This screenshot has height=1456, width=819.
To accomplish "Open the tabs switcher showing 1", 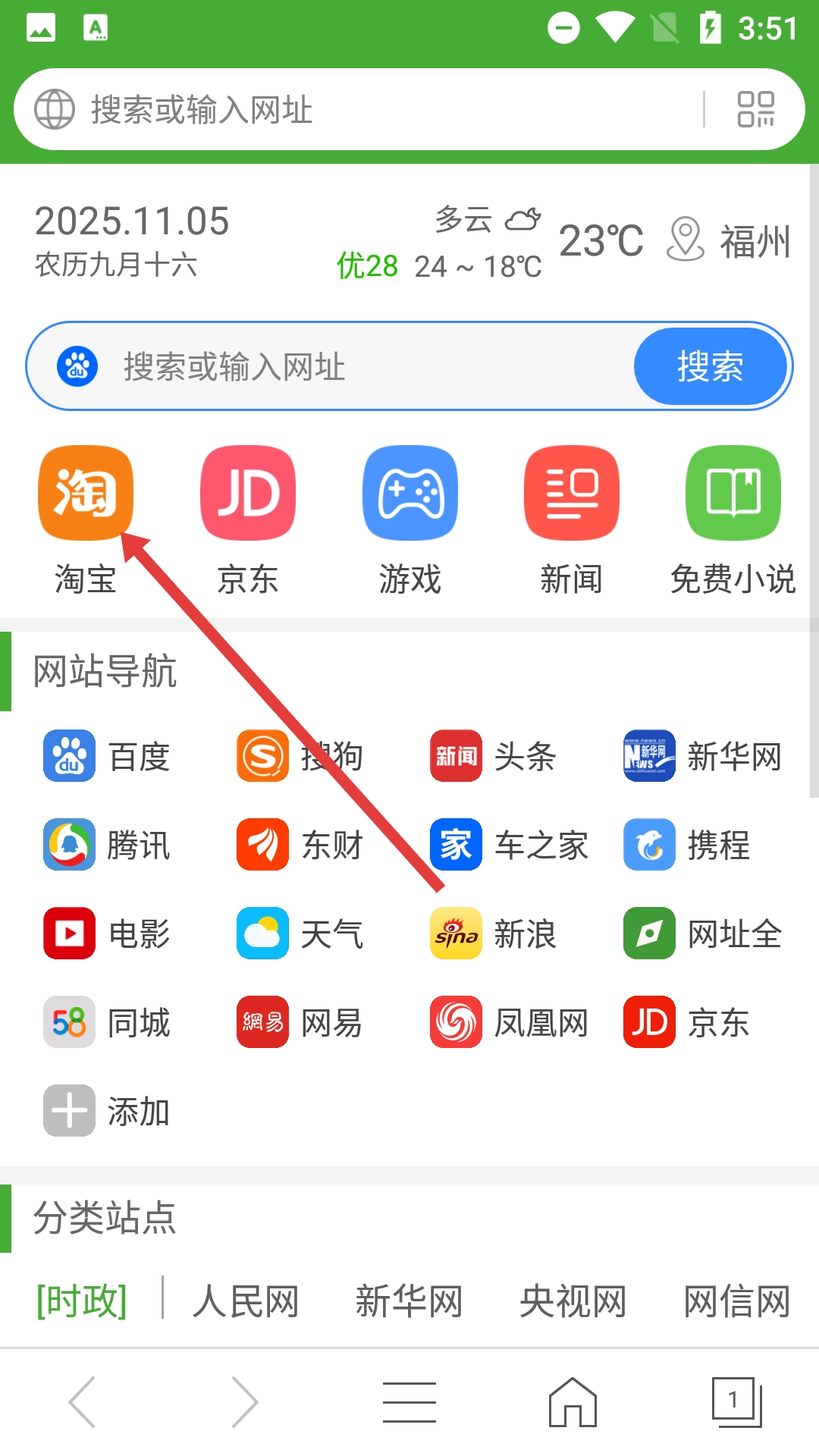I will click(x=736, y=1401).
